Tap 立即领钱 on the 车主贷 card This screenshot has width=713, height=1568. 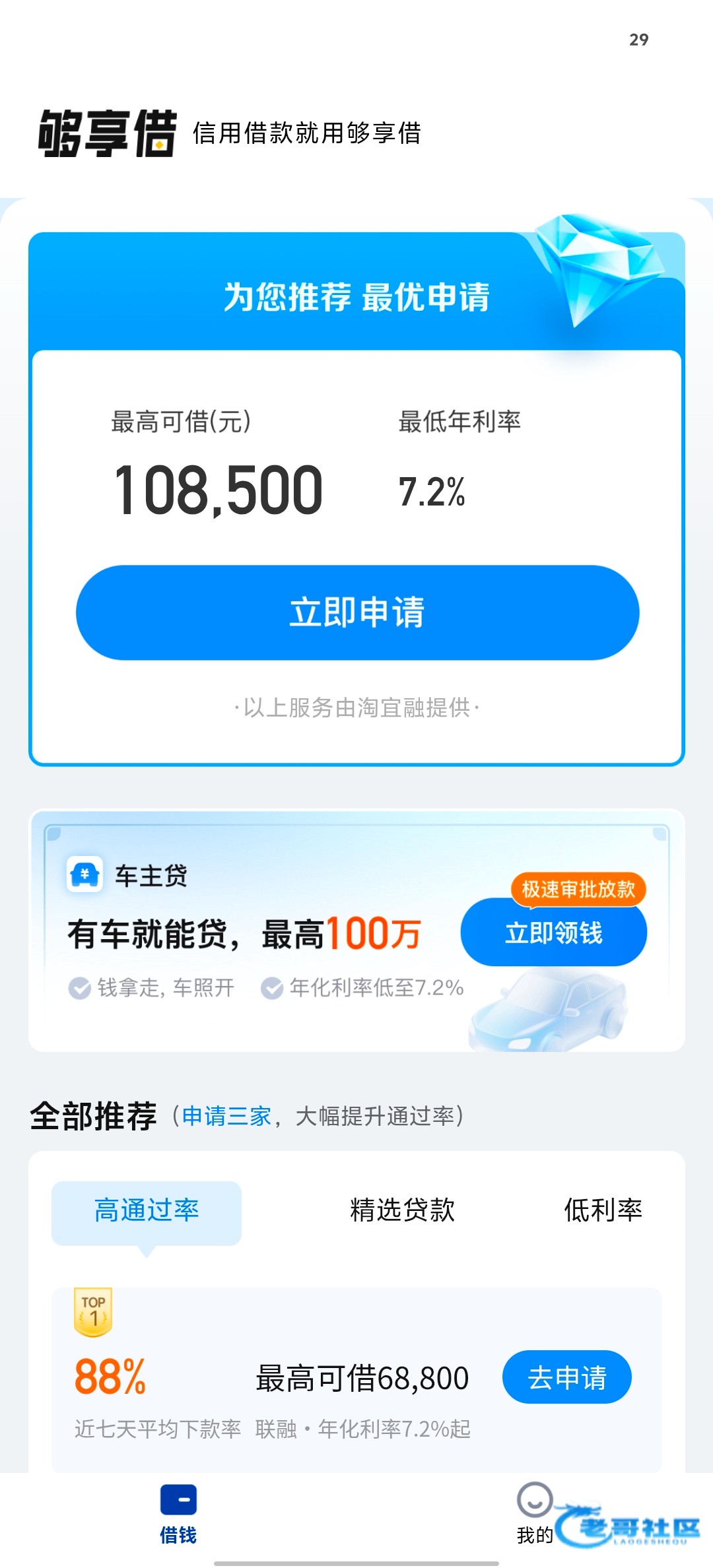(553, 932)
